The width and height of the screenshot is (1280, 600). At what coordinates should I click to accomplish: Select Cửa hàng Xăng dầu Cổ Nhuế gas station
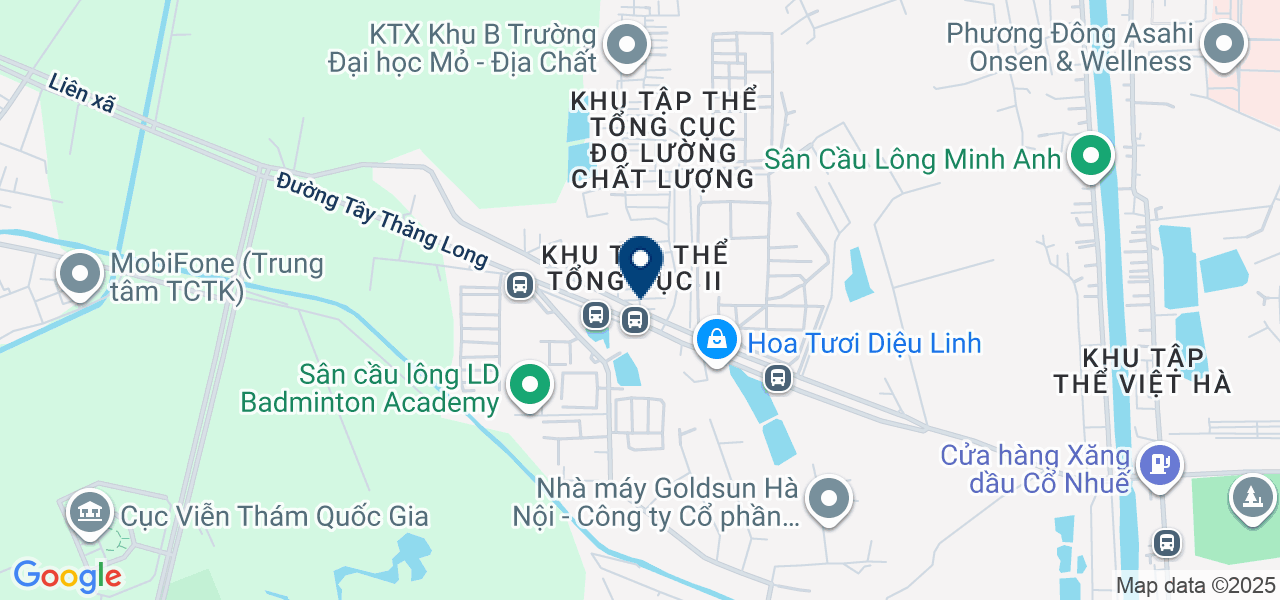click(x=1160, y=465)
